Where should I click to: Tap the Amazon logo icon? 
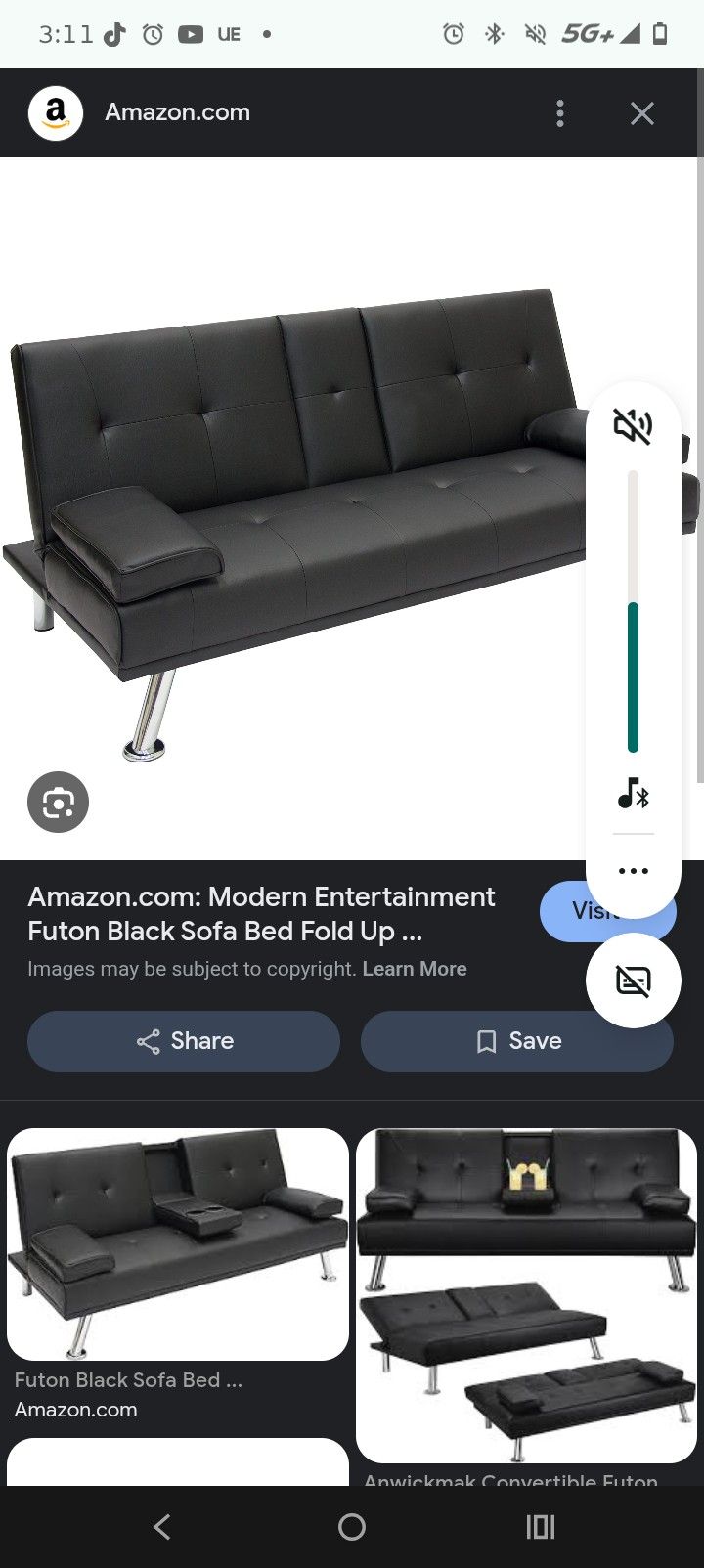[x=56, y=112]
